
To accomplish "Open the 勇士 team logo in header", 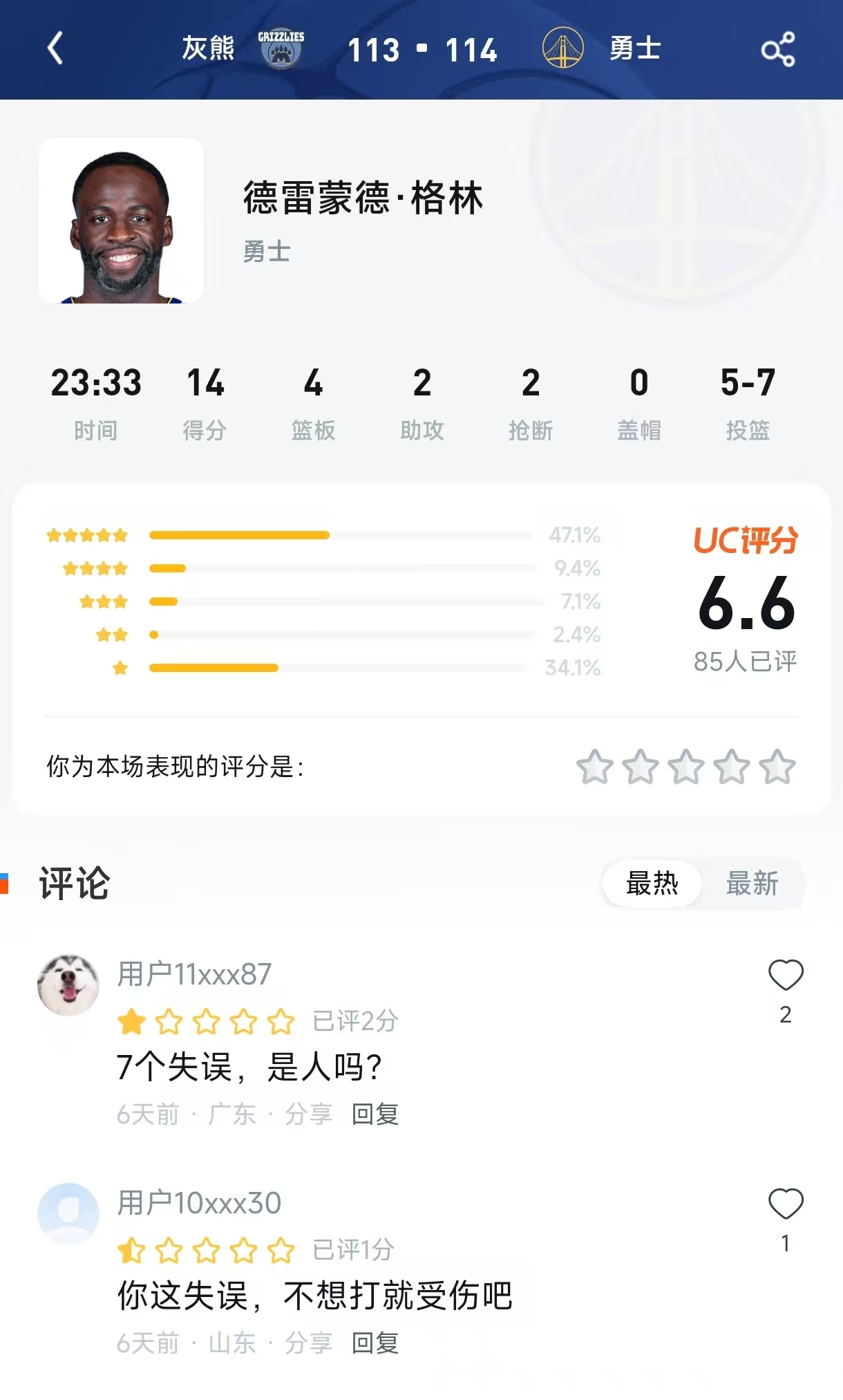I will point(562,48).
